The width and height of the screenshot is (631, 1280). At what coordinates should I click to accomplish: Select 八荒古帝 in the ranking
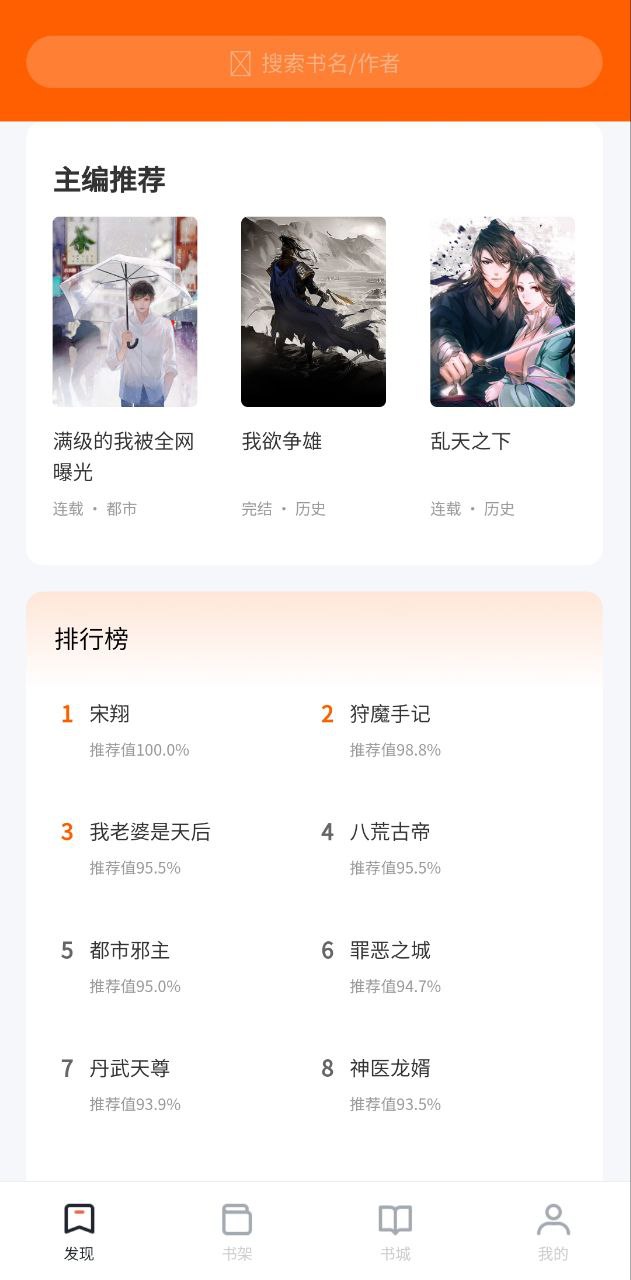point(390,832)
